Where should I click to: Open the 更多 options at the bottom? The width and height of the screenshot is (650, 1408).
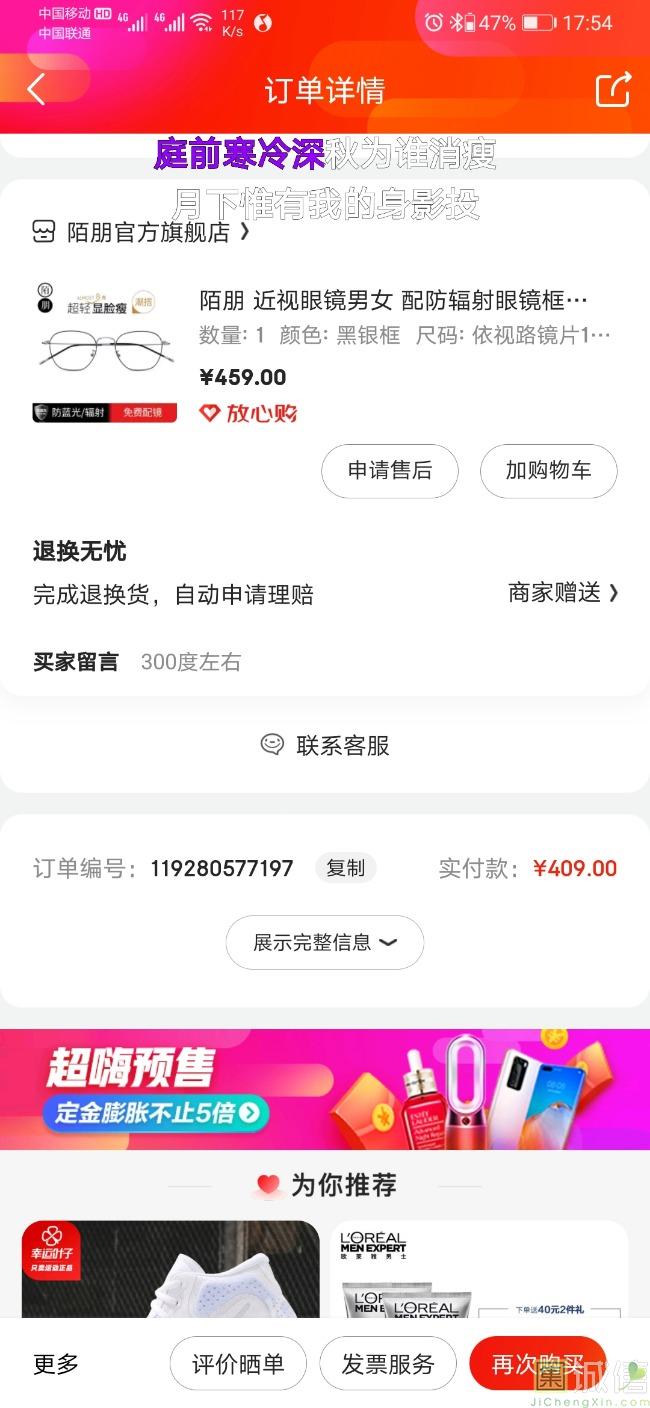click(x=56, y=1364)
